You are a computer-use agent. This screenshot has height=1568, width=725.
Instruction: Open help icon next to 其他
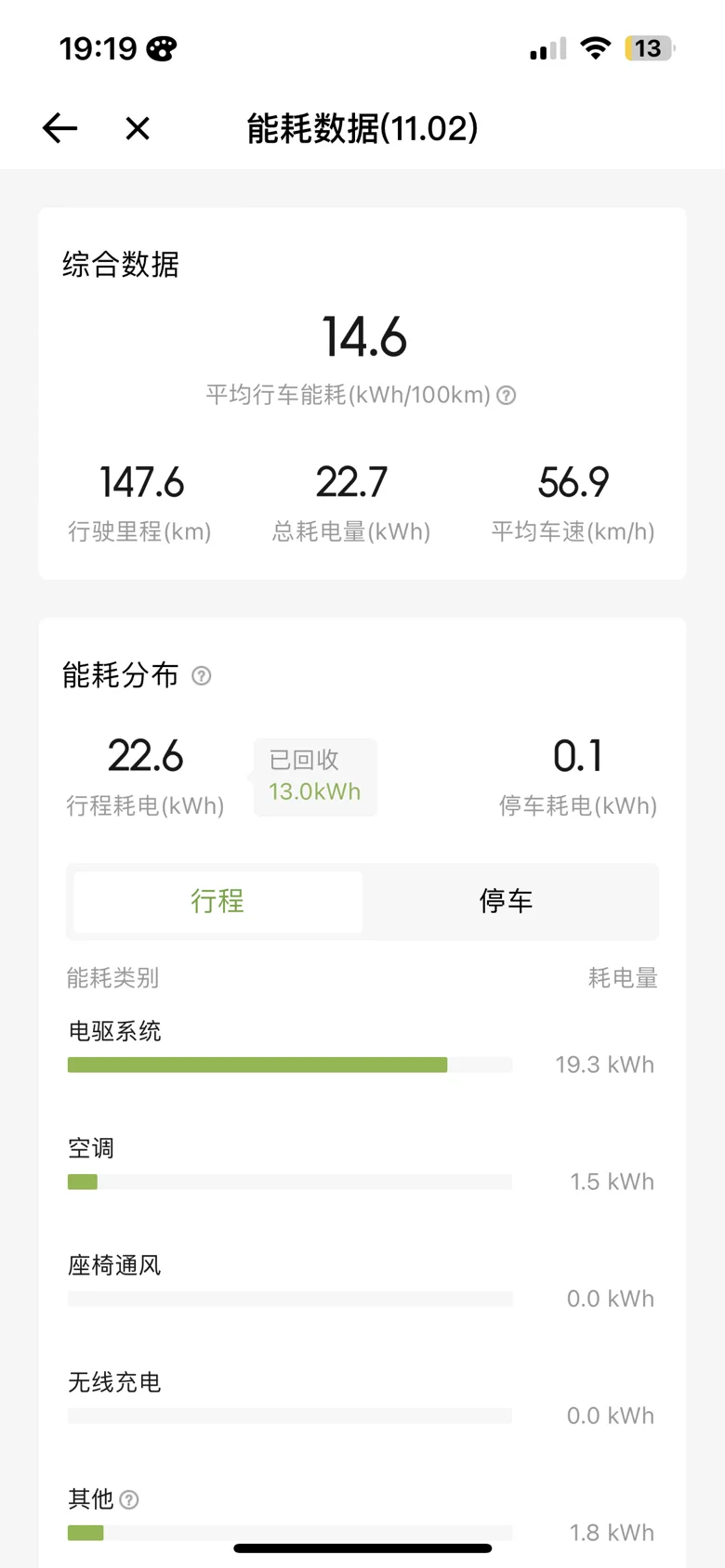pyautogui.click(x=130, y=1499)
